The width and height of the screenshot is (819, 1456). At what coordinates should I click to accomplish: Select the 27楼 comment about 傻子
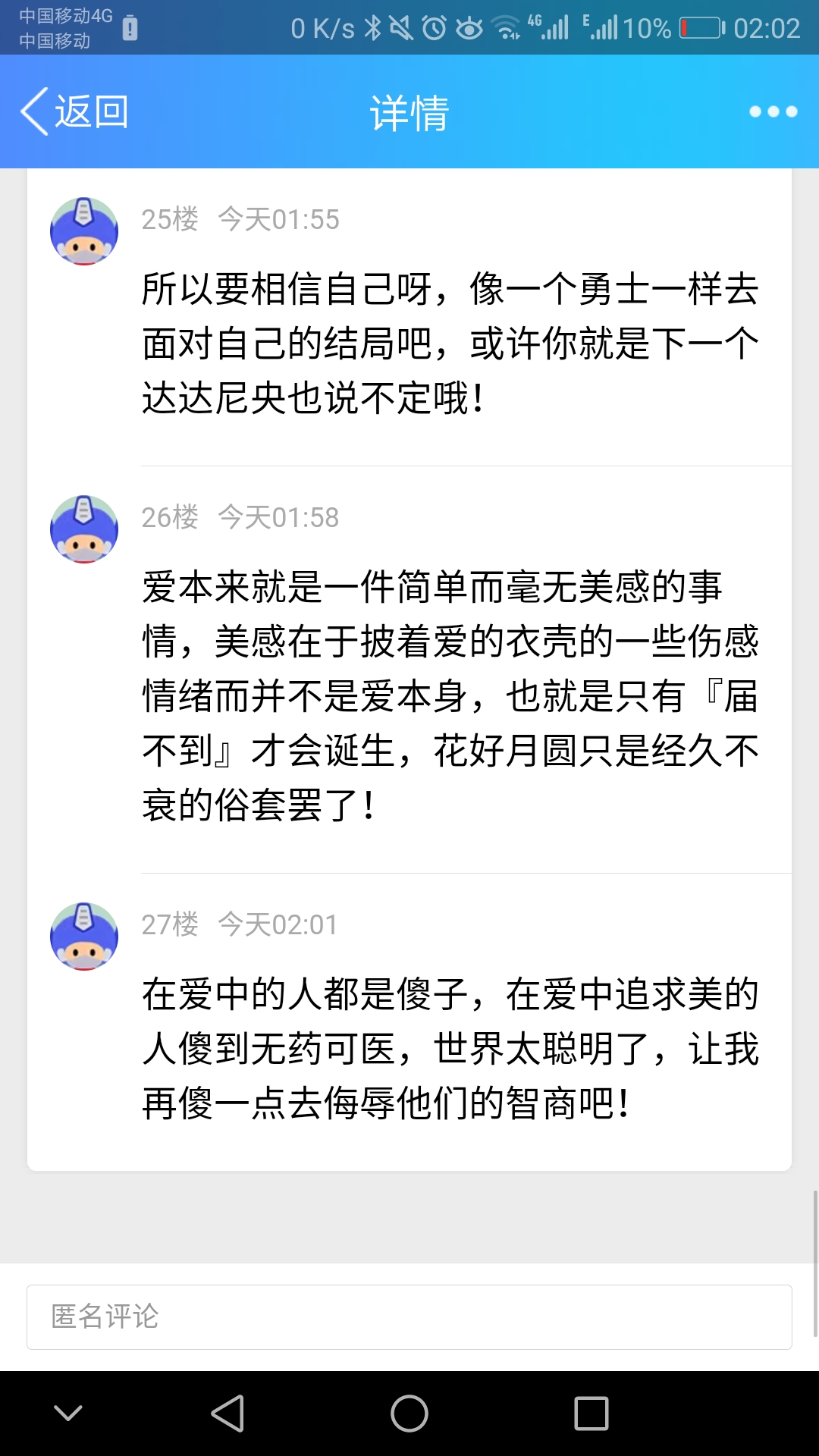450,1048
